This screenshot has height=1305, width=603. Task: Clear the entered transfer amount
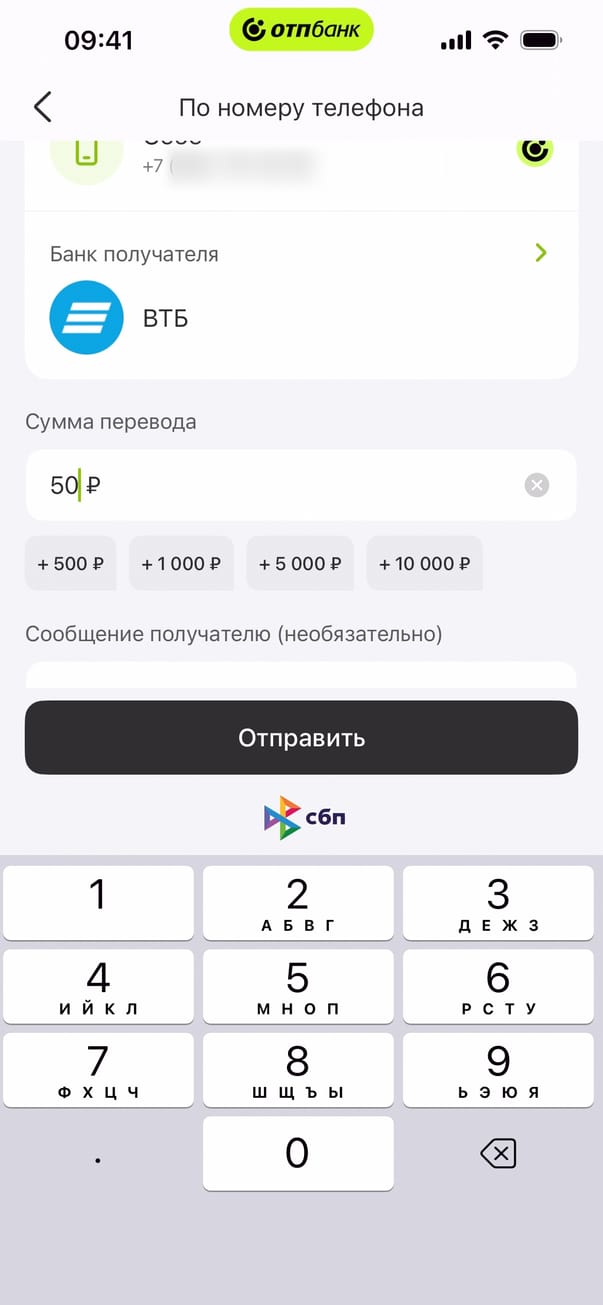537,486
